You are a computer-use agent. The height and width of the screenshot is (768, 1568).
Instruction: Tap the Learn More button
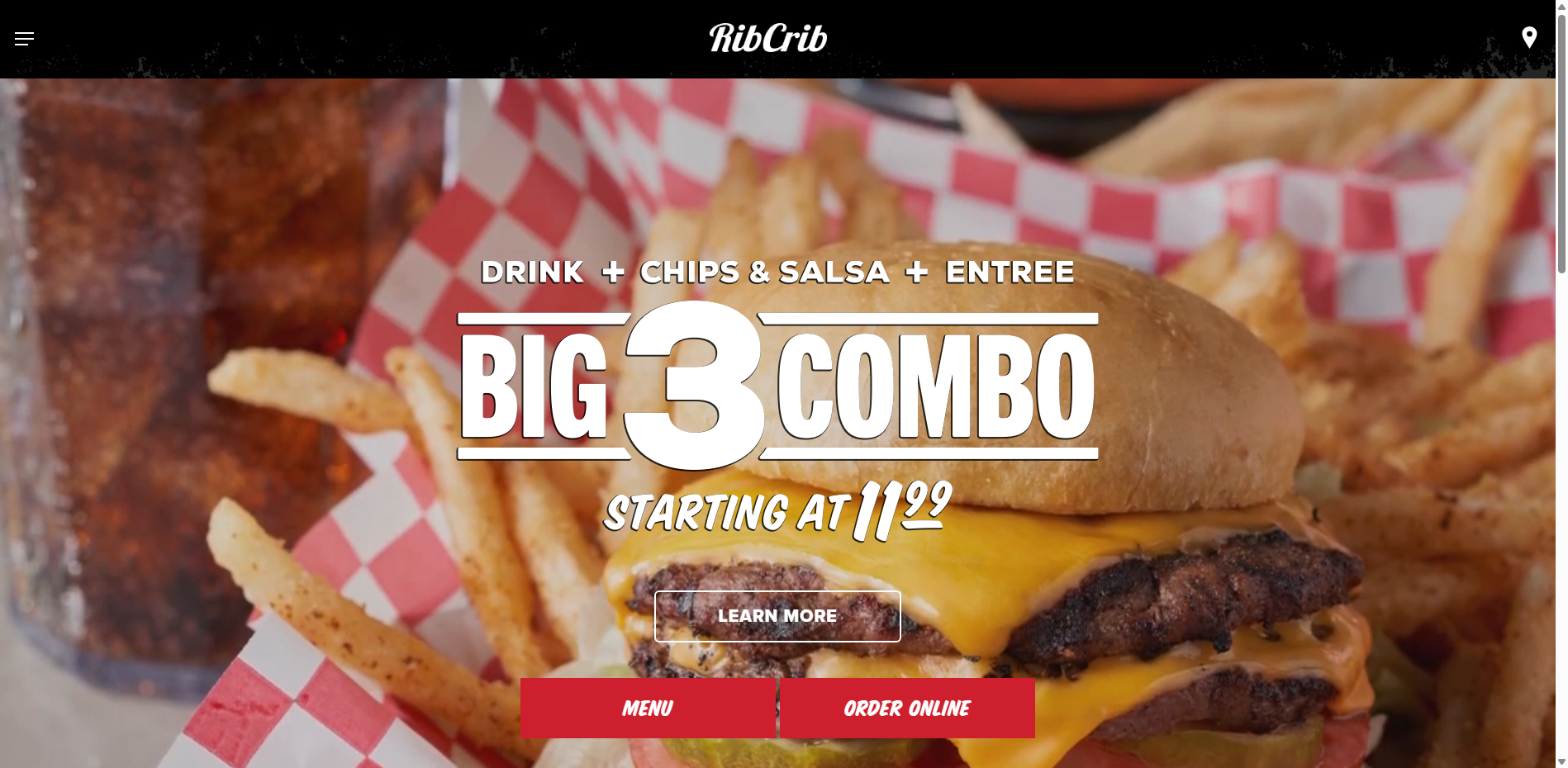777,616
